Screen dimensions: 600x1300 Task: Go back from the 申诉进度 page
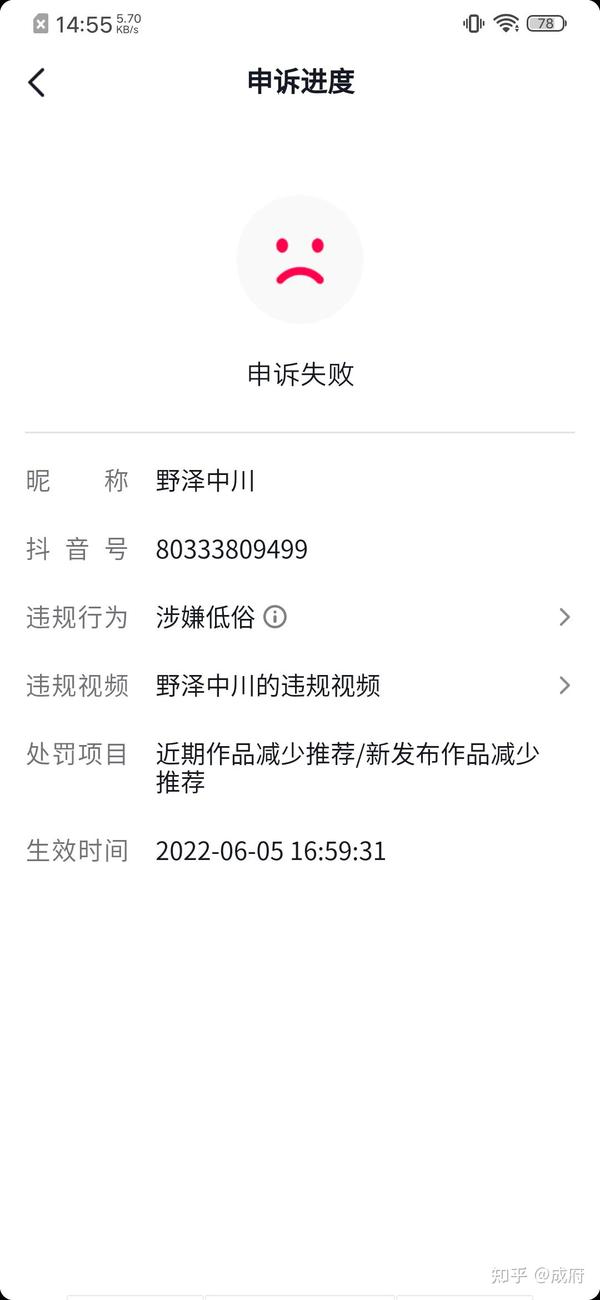pyautogui.click(x=37, y=82)
